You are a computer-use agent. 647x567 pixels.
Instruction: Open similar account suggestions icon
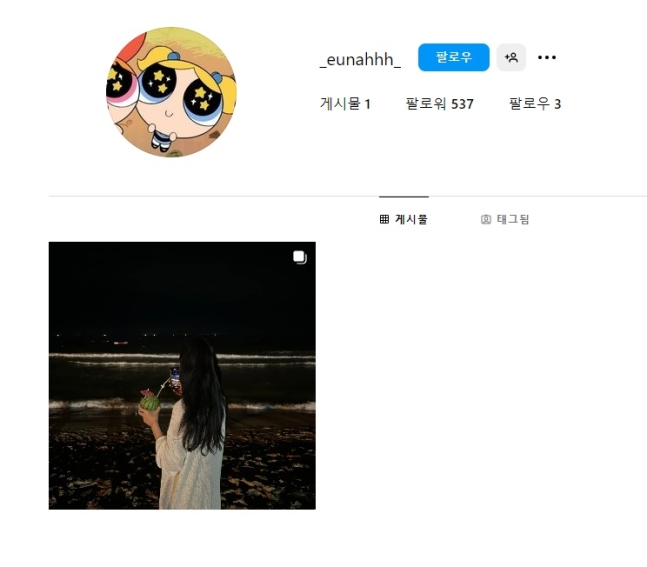click(511, 58)
